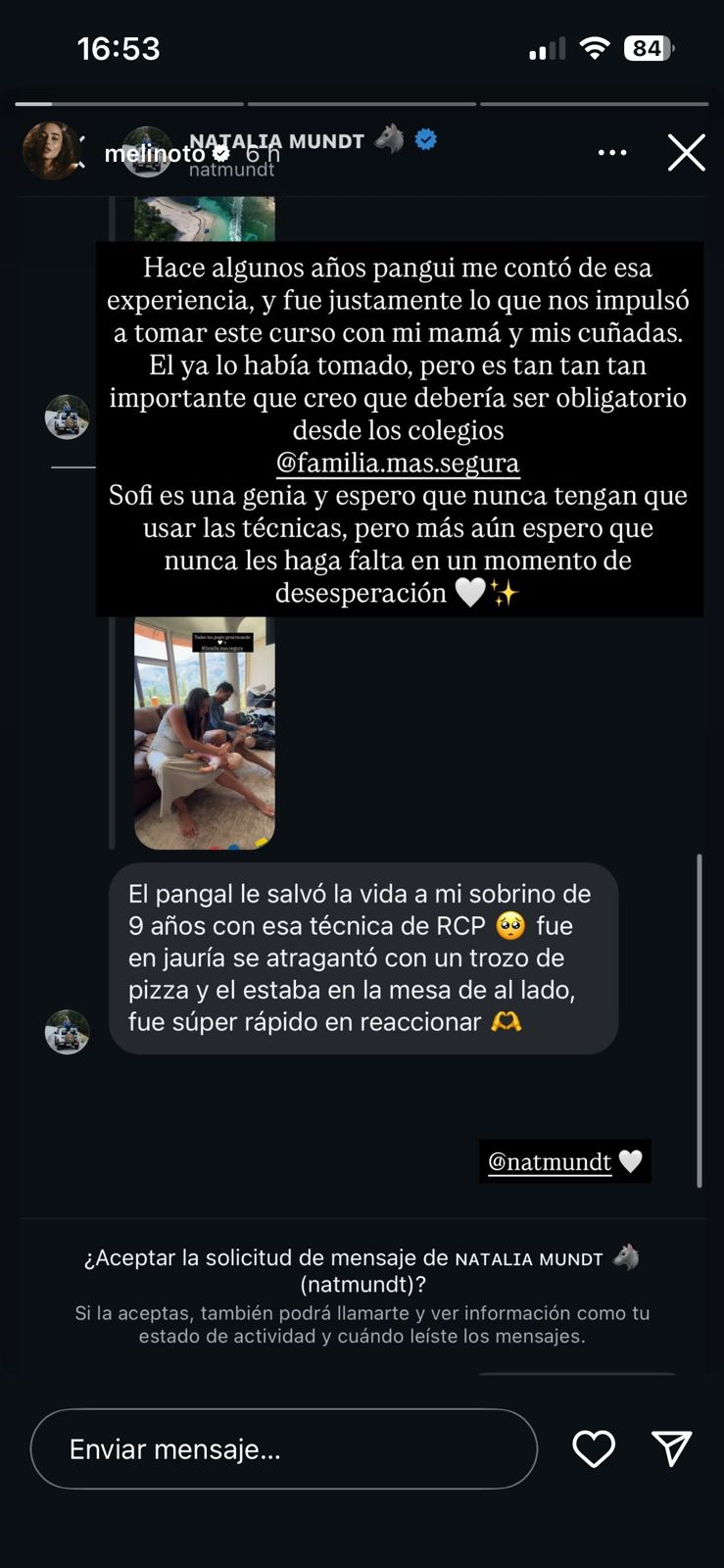This screenshot has width=724, height=1568.
Task: Tap the blue verified badge next to NATALIA MUNDT
Action: [x=424, y=139]
